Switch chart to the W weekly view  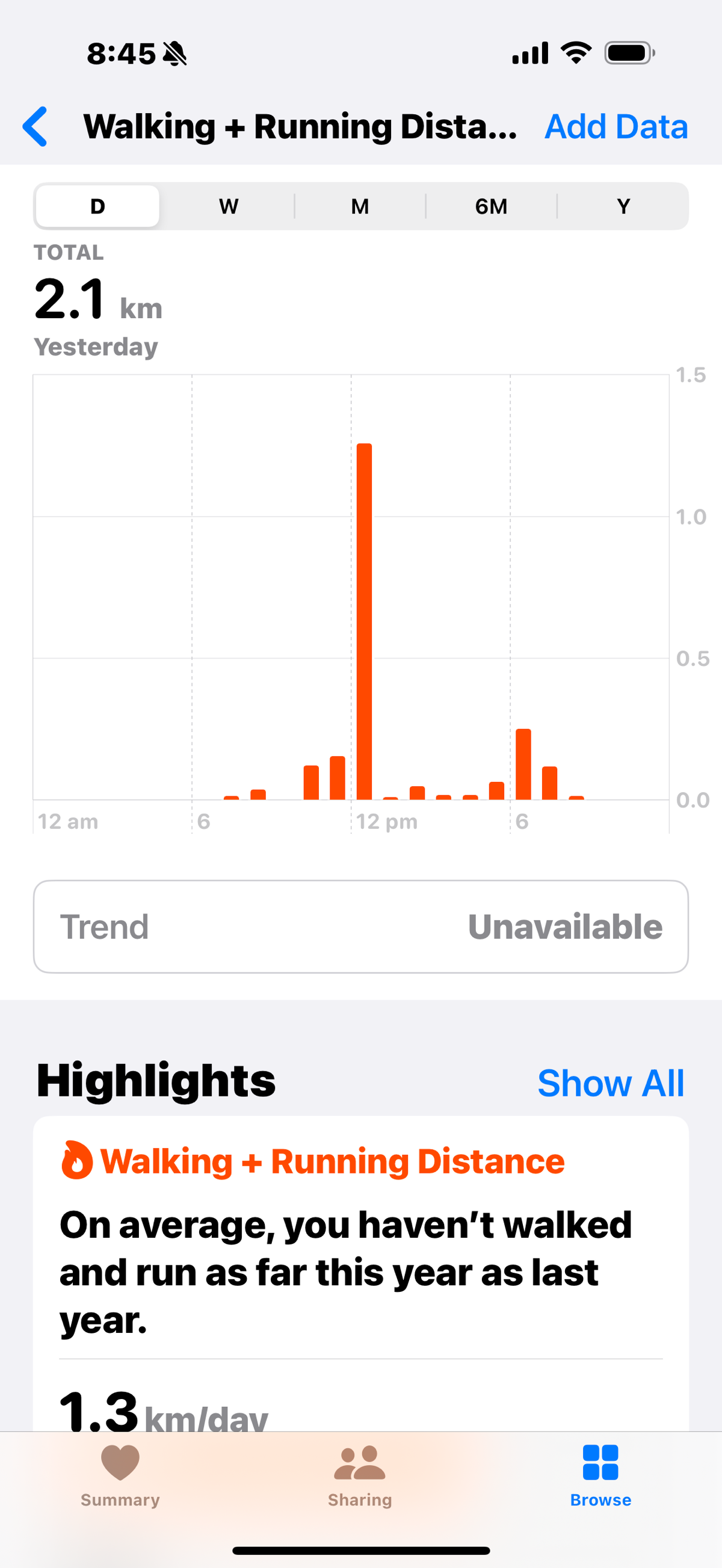[x=228, y=206]
